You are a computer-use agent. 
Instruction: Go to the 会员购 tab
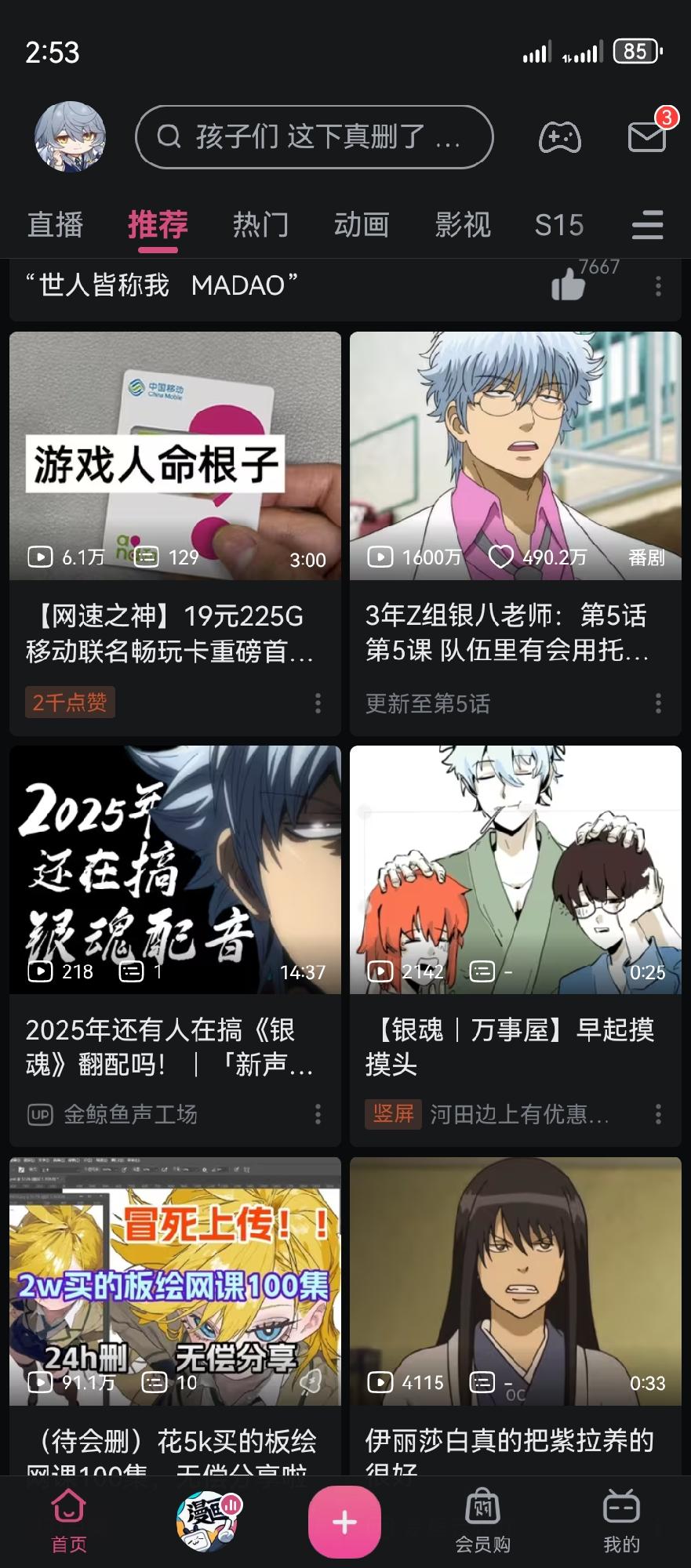pos(482,1522)
